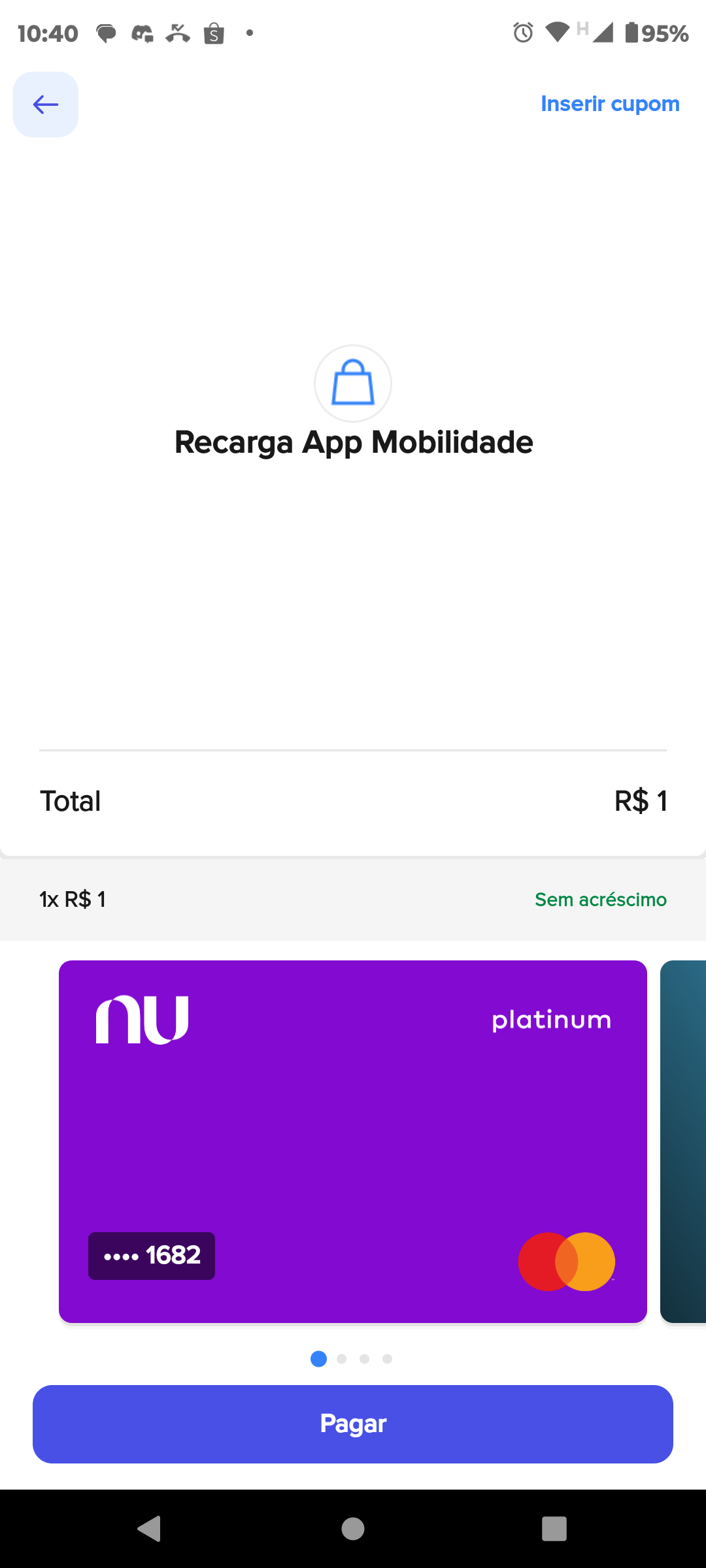Tap Inserir cupom to add a coupon
Image resolution: width=706 pixels, height=1568 pixels.
[x=610, y=104]
